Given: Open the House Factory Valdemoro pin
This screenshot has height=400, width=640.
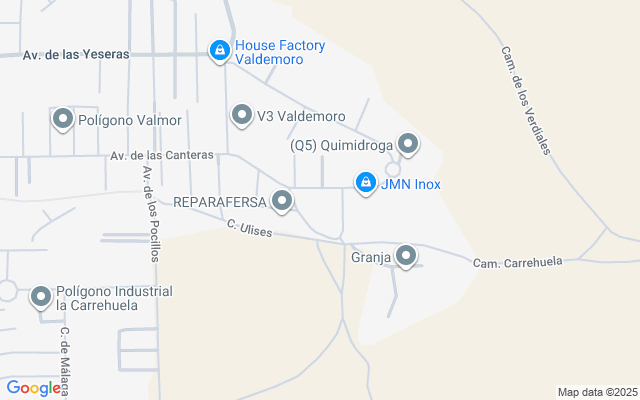Looking at the screenshot, I should [x=220, y=52].
